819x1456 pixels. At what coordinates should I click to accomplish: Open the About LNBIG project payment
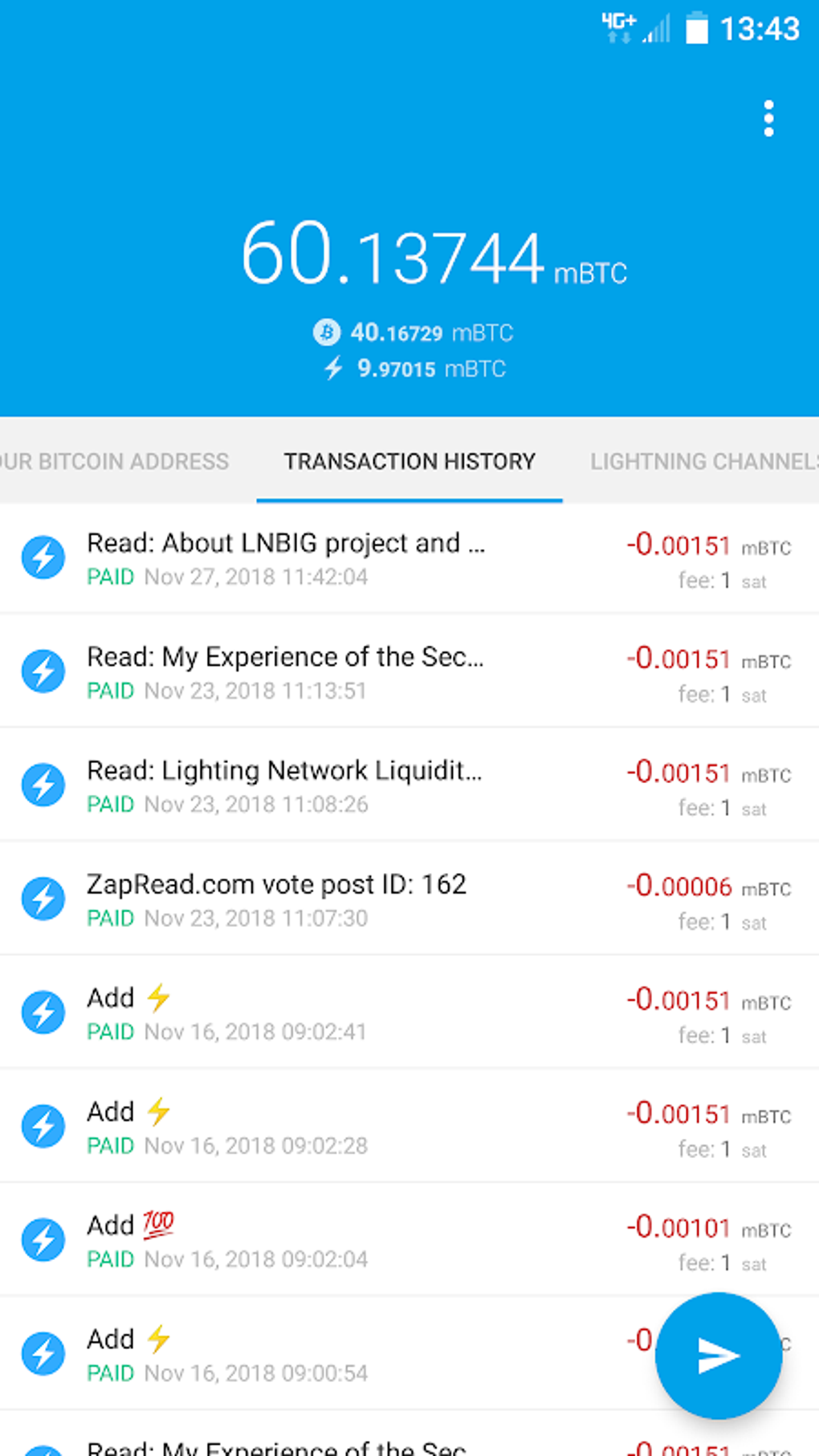pyautogui.click(x=321, y=558)
